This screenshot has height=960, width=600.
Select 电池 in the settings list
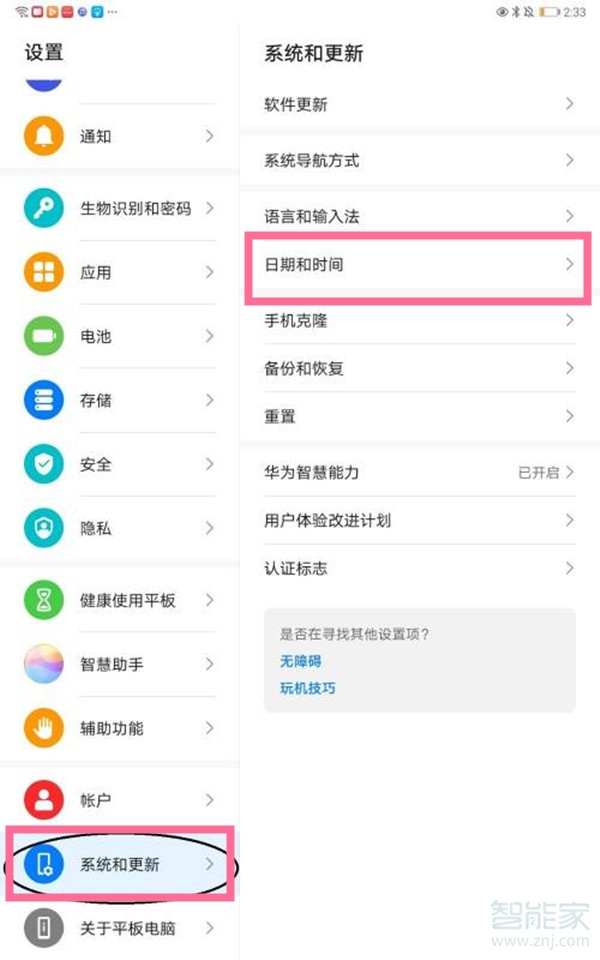tap(119, 336)
